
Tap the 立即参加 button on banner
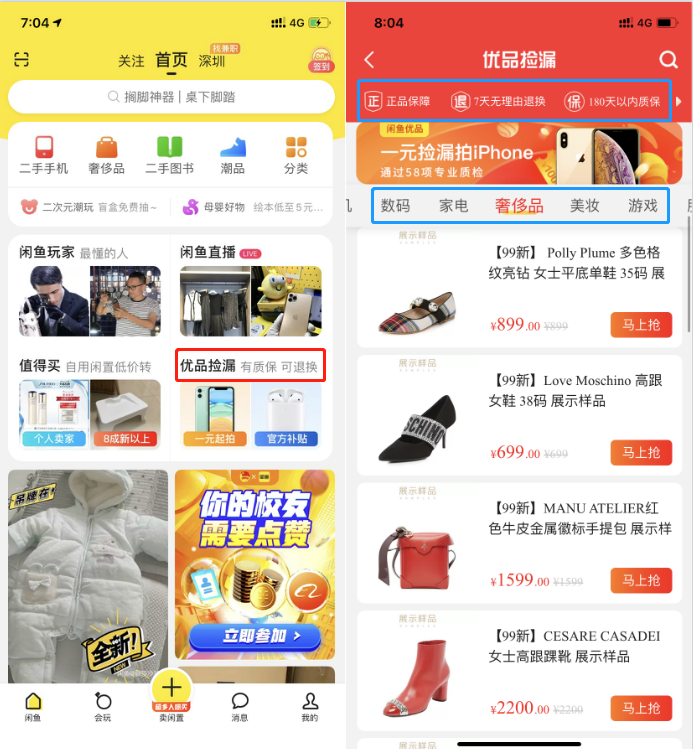pyautogui.click(x=253, y=636)
